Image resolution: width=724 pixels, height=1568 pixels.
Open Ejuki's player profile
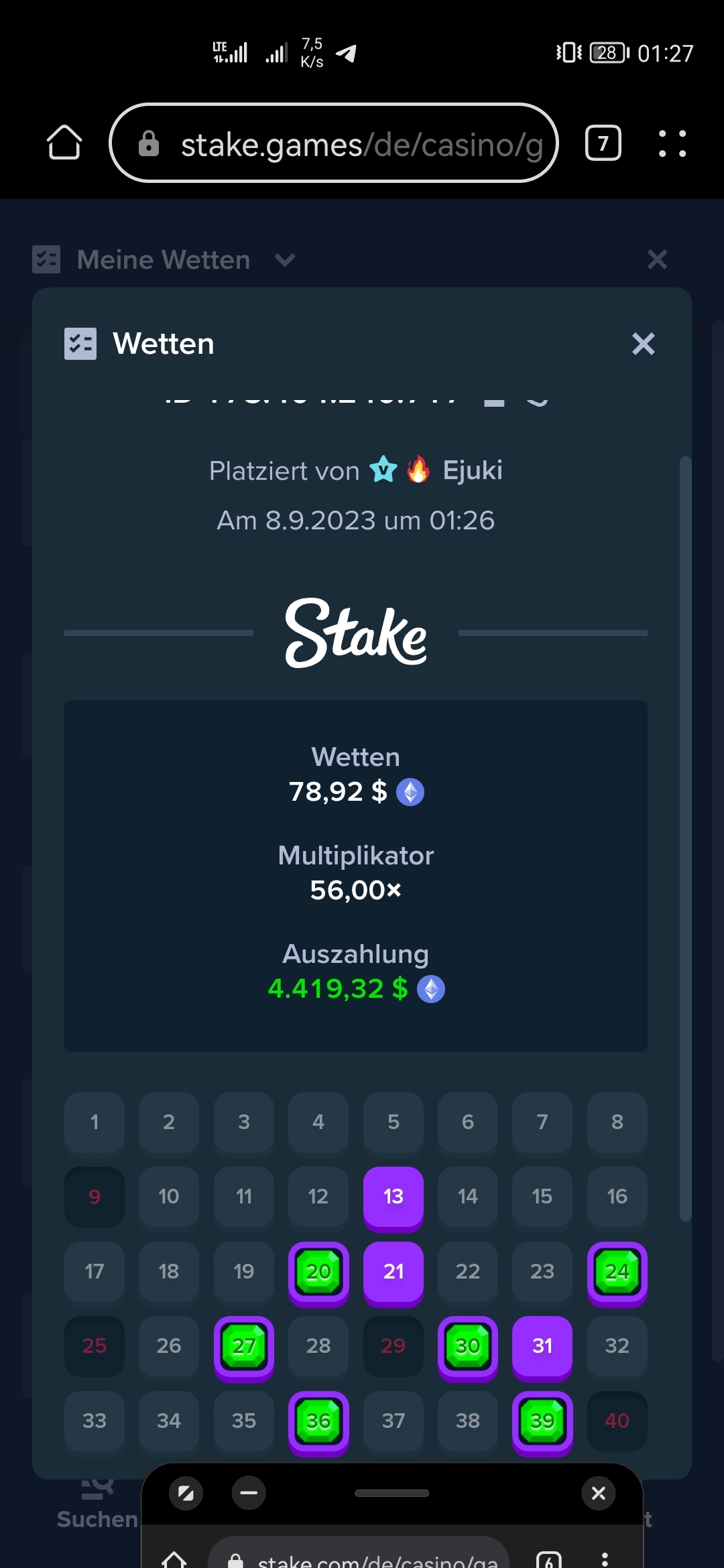(473, 470)
